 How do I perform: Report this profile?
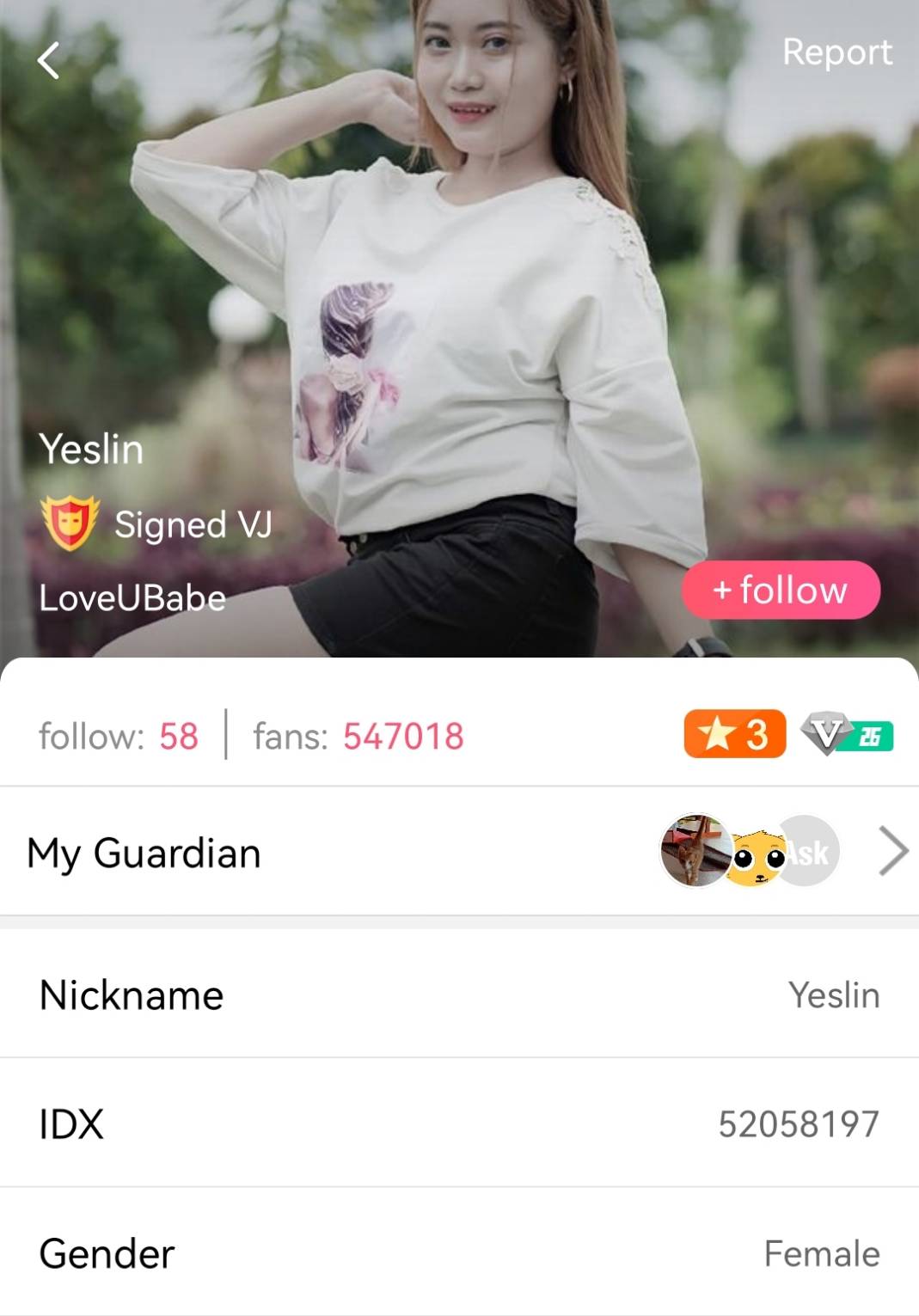[x=836, y=52]
